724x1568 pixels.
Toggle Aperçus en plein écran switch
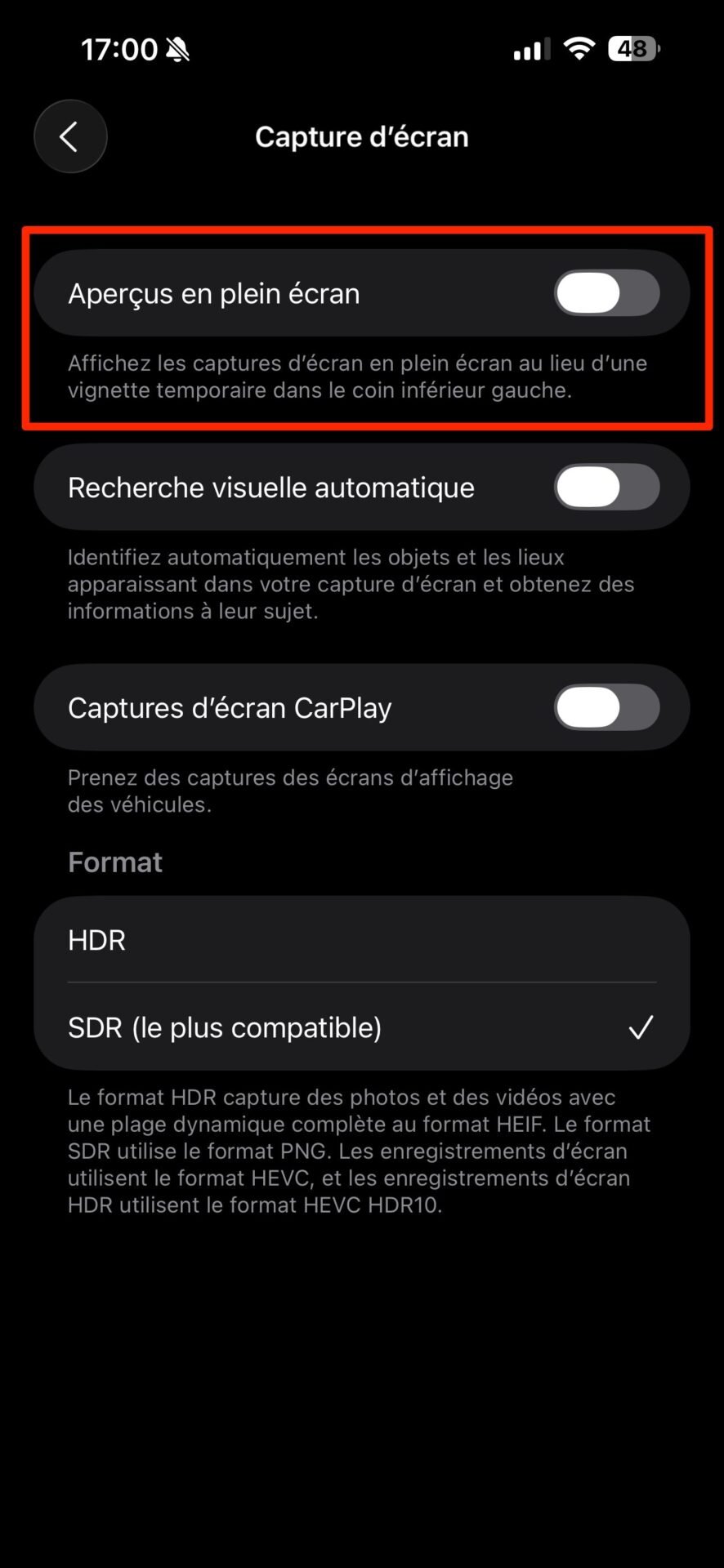click(x=606, y=293)
